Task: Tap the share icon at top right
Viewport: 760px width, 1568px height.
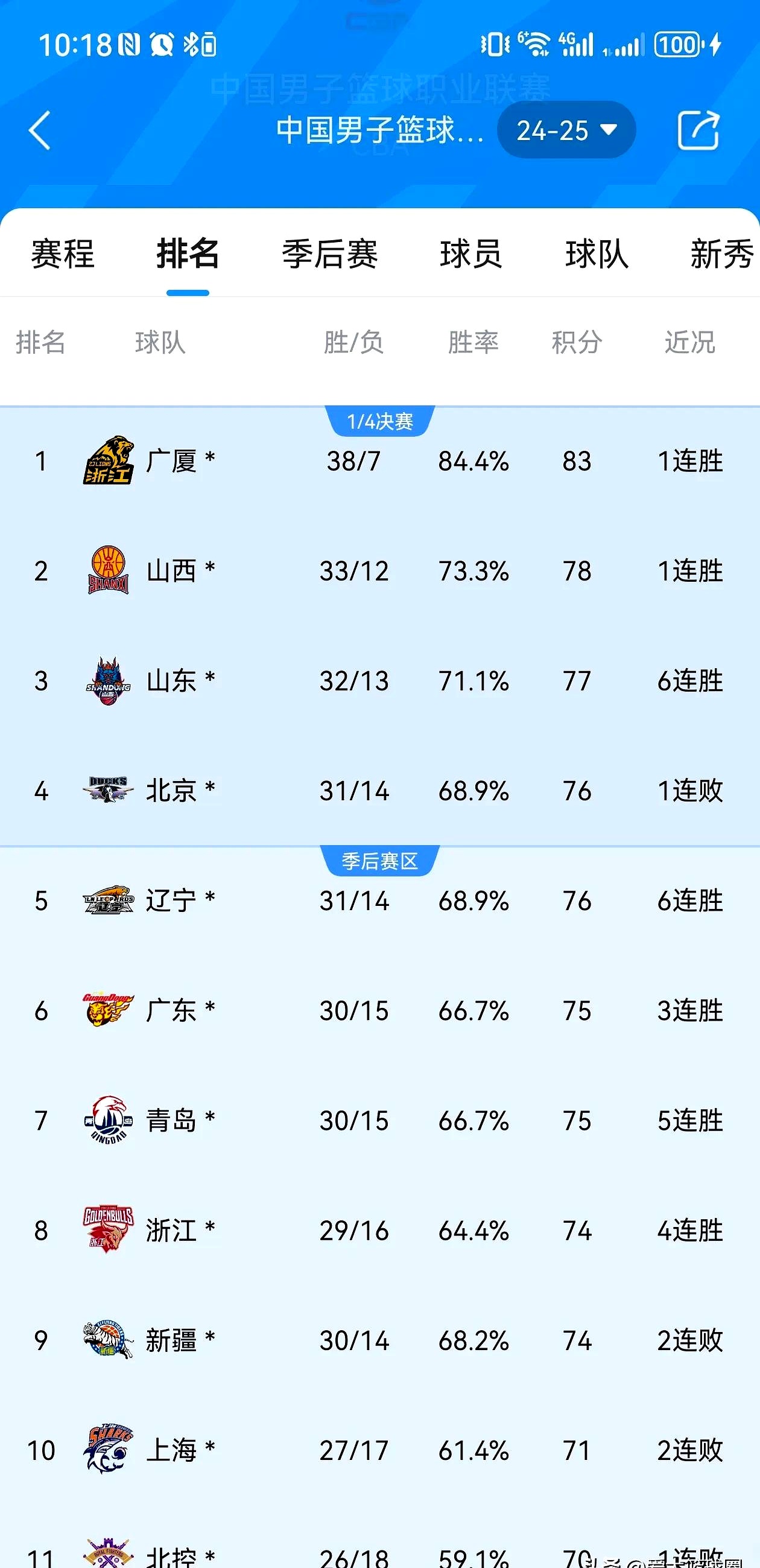Action: (700, 130)
